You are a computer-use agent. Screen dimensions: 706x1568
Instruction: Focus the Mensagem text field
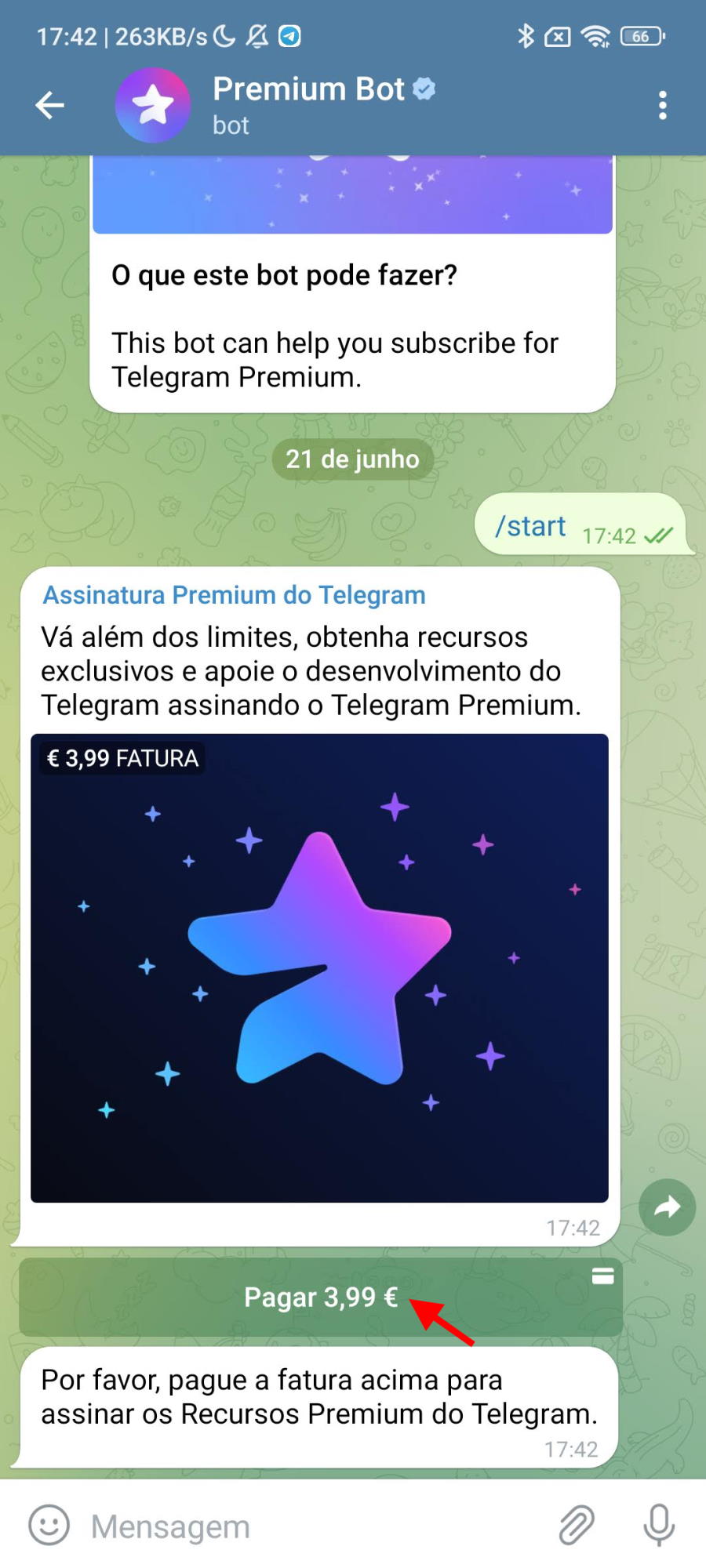(x=314, y=1526)
